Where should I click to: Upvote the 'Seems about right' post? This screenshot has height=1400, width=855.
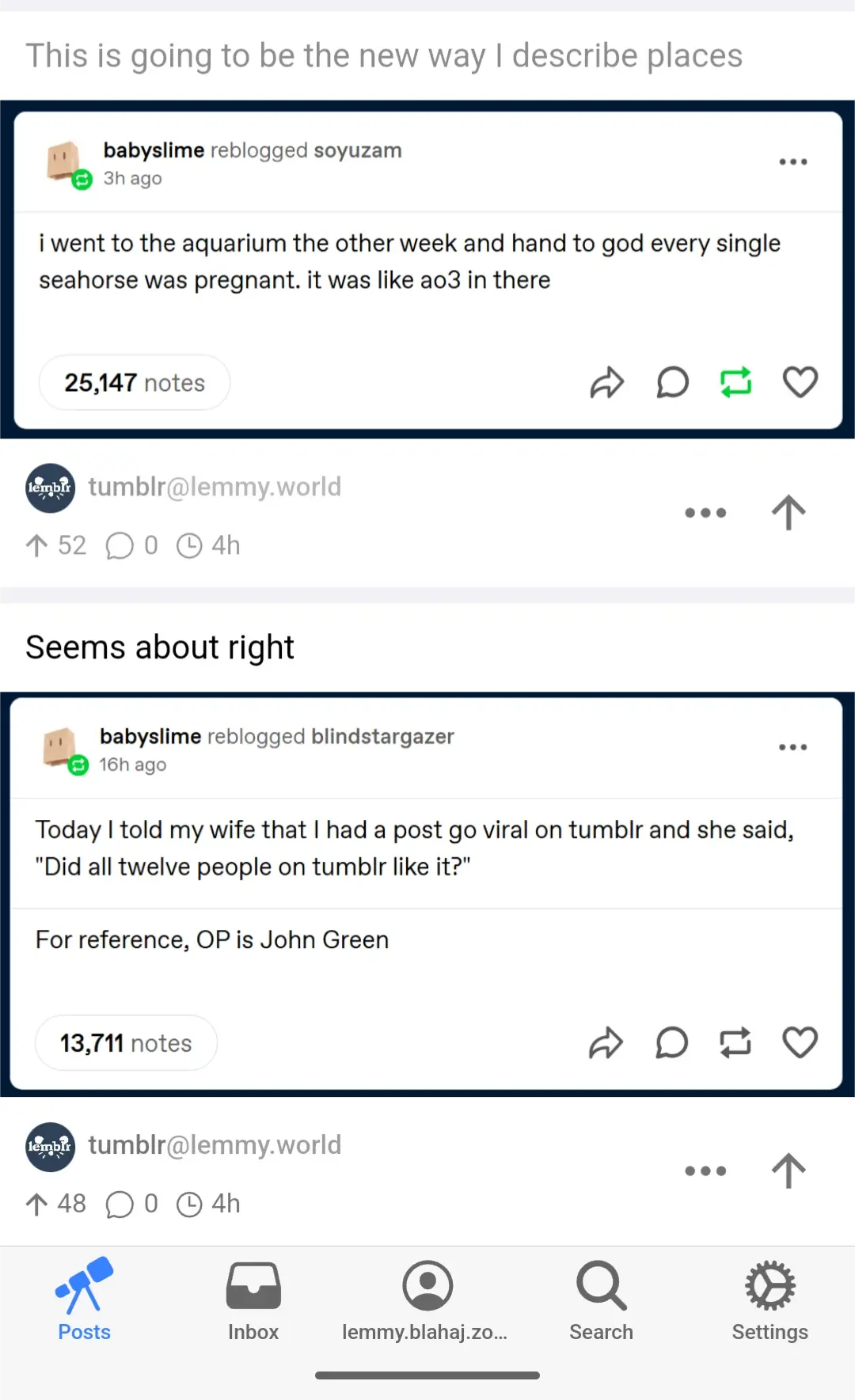click(788, 1170)
